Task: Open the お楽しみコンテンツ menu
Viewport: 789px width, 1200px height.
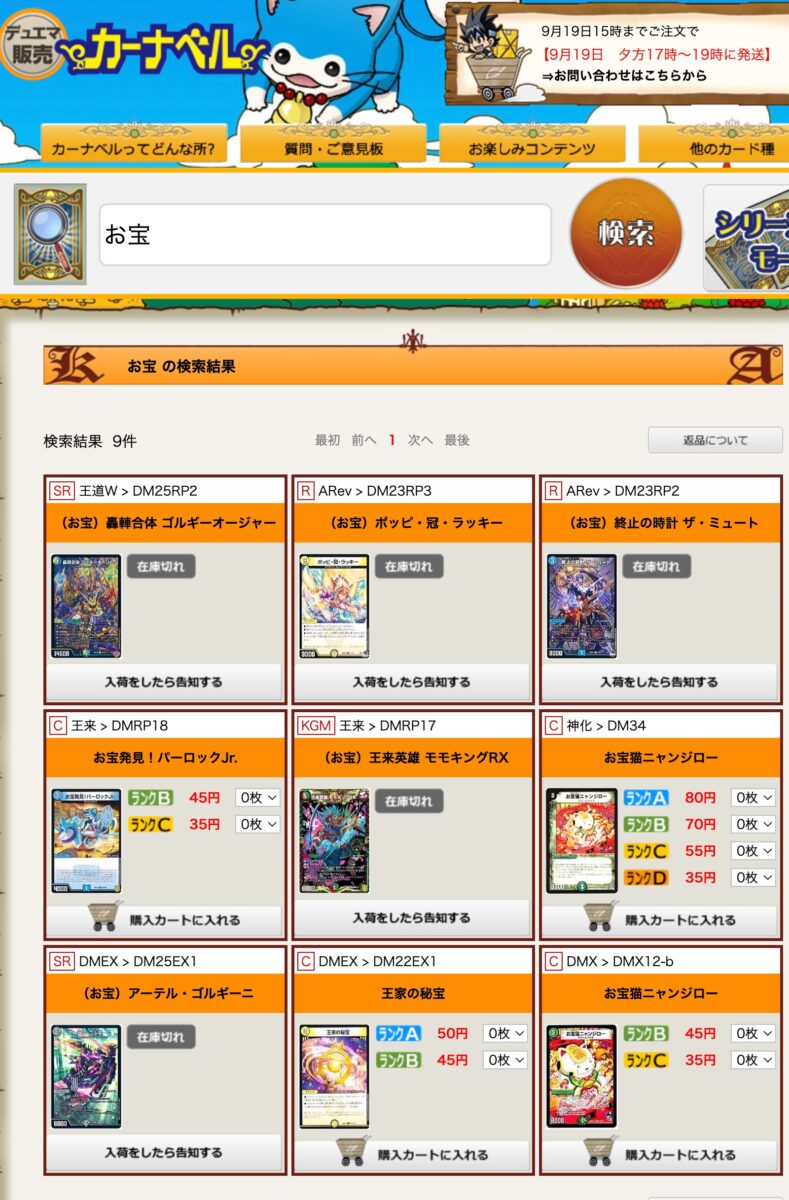Action: [x=532, y=149]
